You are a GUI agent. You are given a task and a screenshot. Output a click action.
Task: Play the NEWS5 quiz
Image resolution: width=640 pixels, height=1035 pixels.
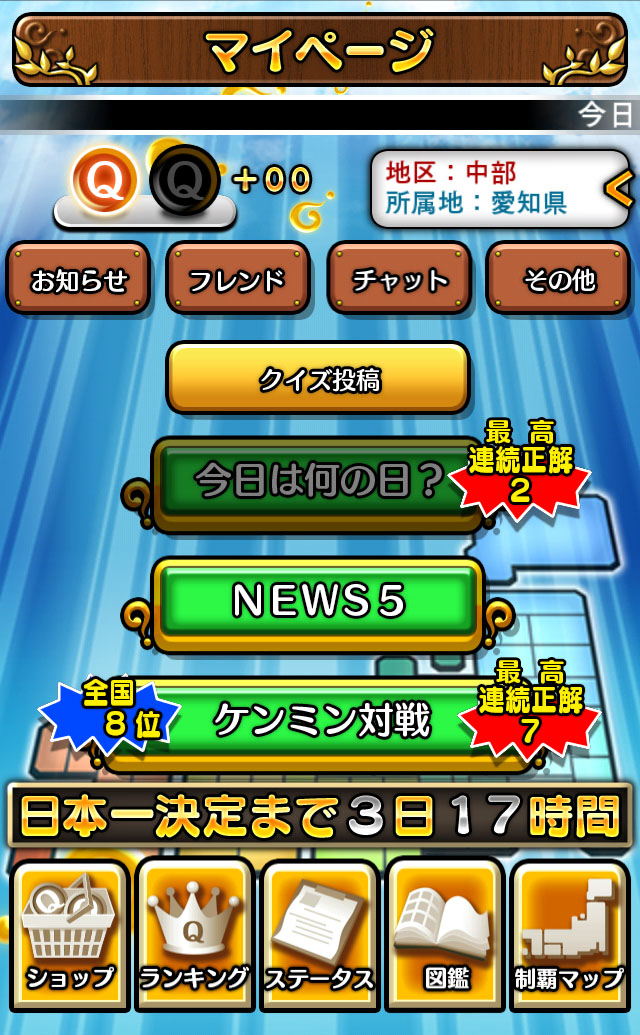[318, 602]
